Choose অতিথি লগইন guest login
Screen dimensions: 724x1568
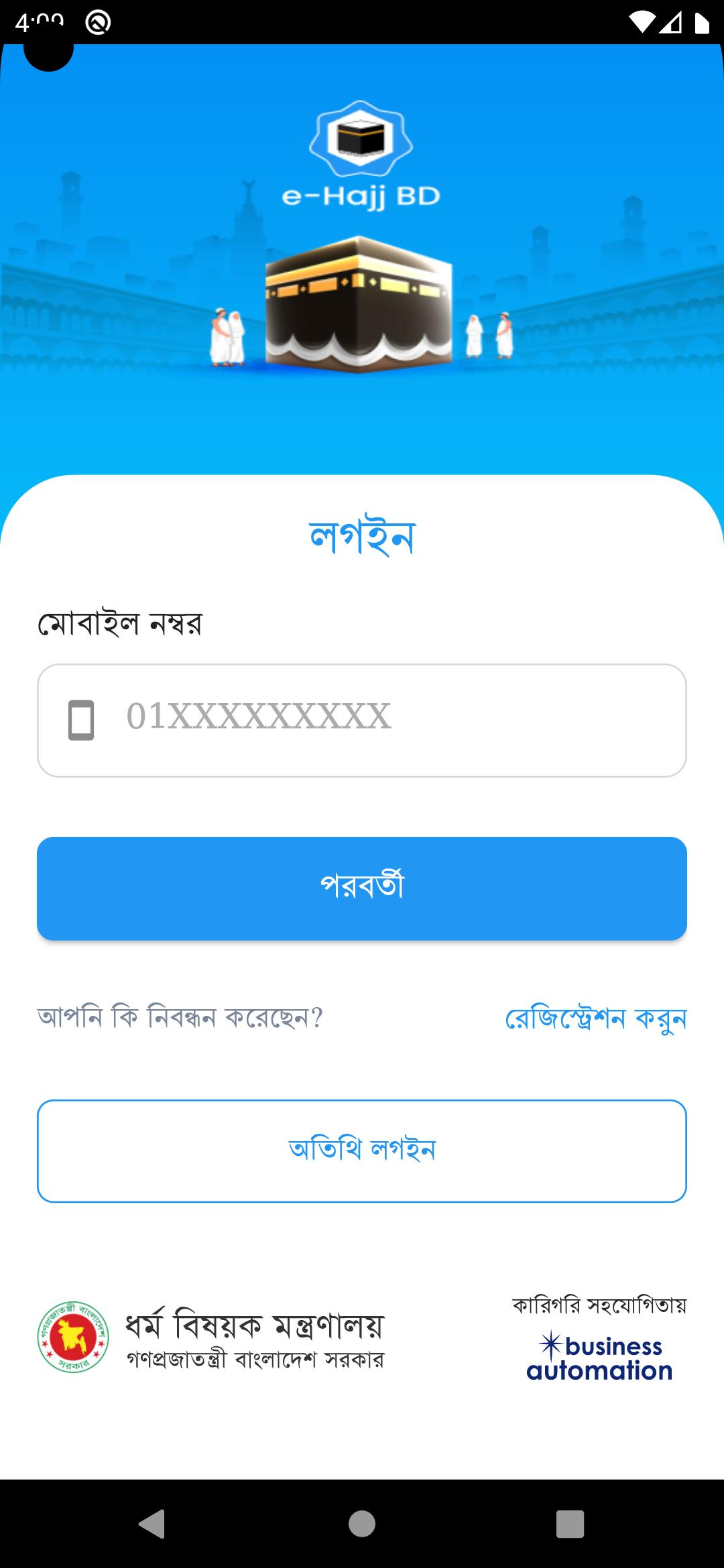[362, 1151]
